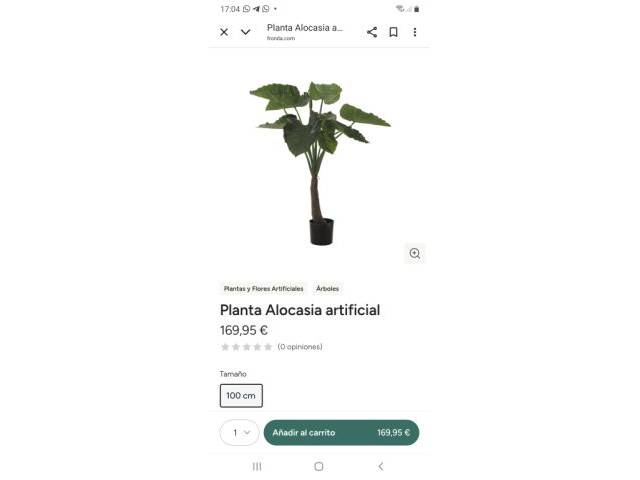640x480 pixels.
Task: Open the three-dot overflow menu
Action: pos(415,32)
